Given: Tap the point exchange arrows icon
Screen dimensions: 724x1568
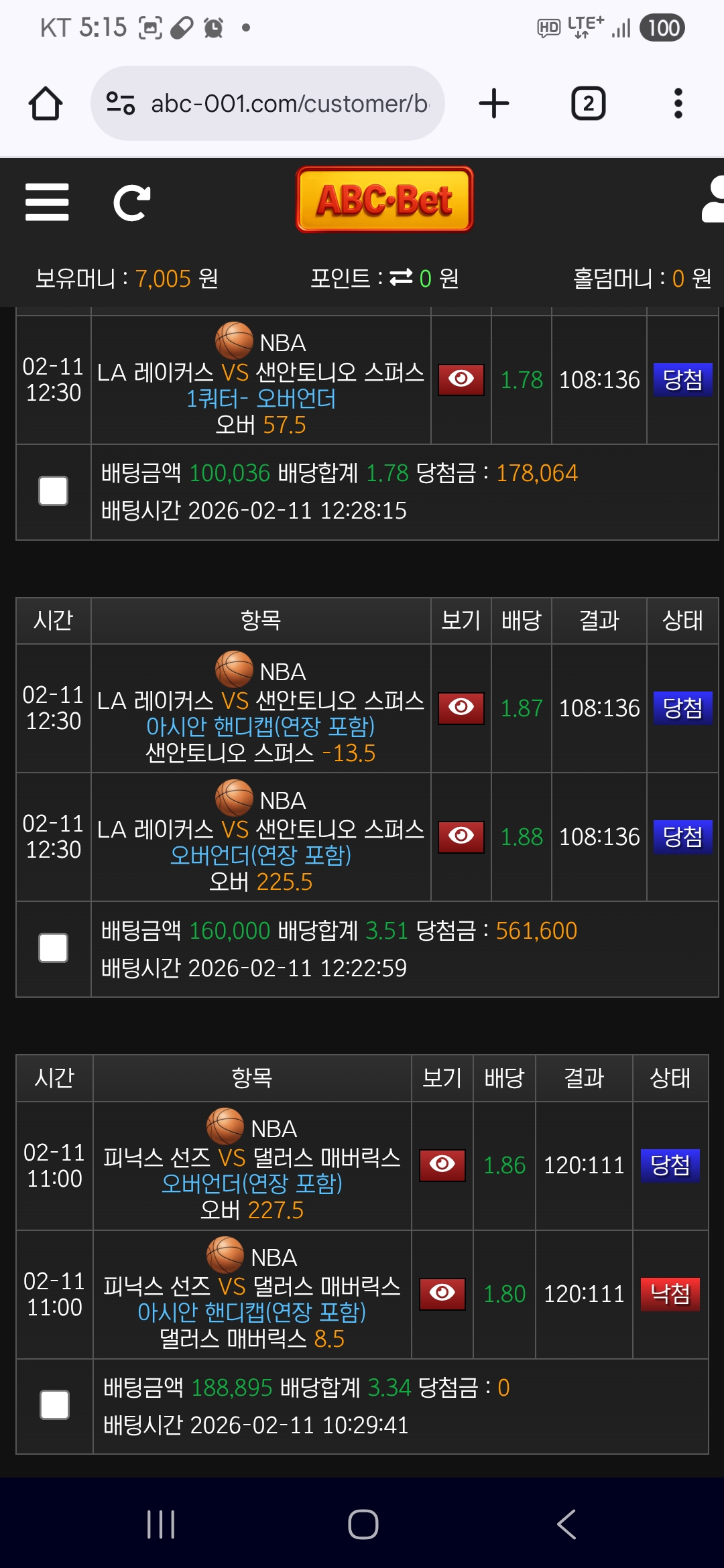Looking at the screenshot, I should 401,277.
